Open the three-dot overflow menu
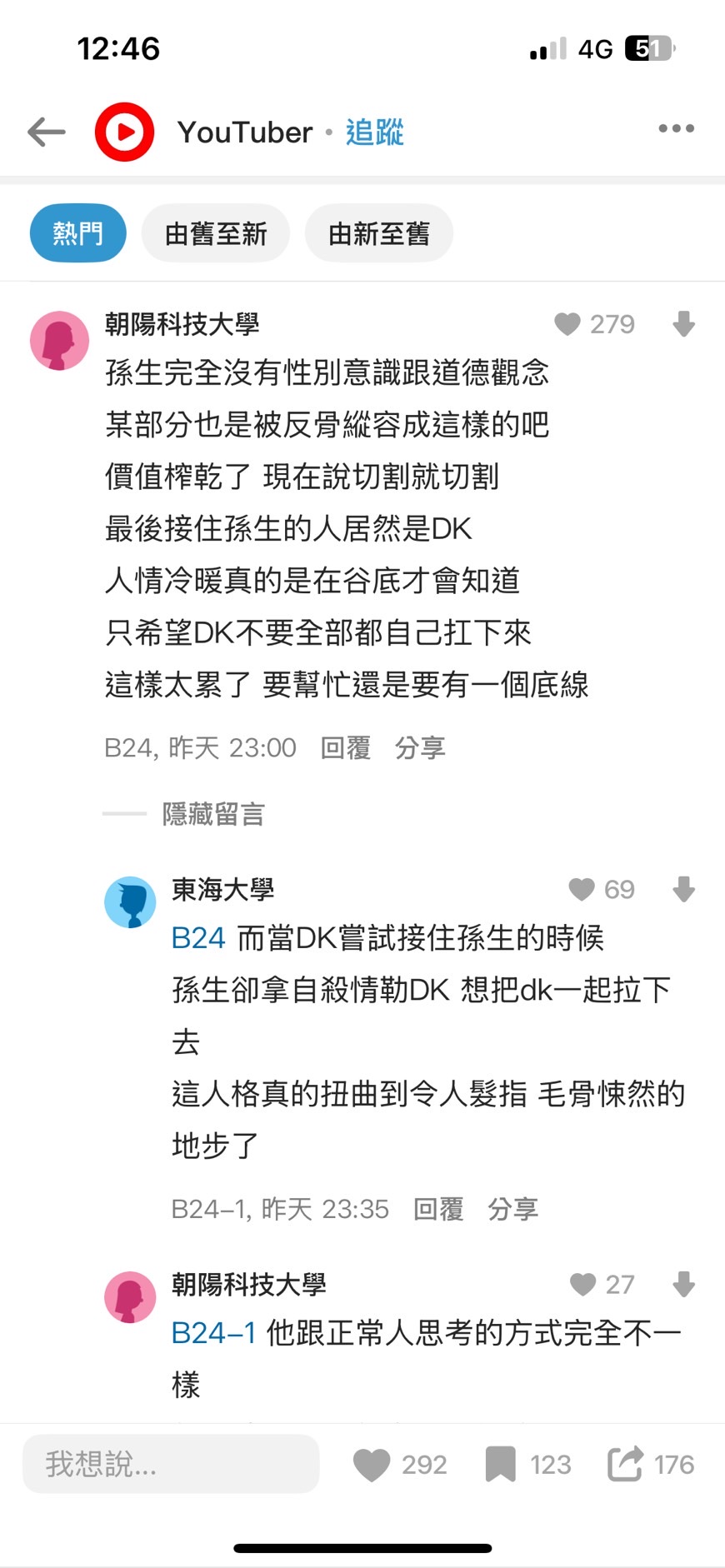The height and width of the screenshot is (1568, 725). point(676,129)
